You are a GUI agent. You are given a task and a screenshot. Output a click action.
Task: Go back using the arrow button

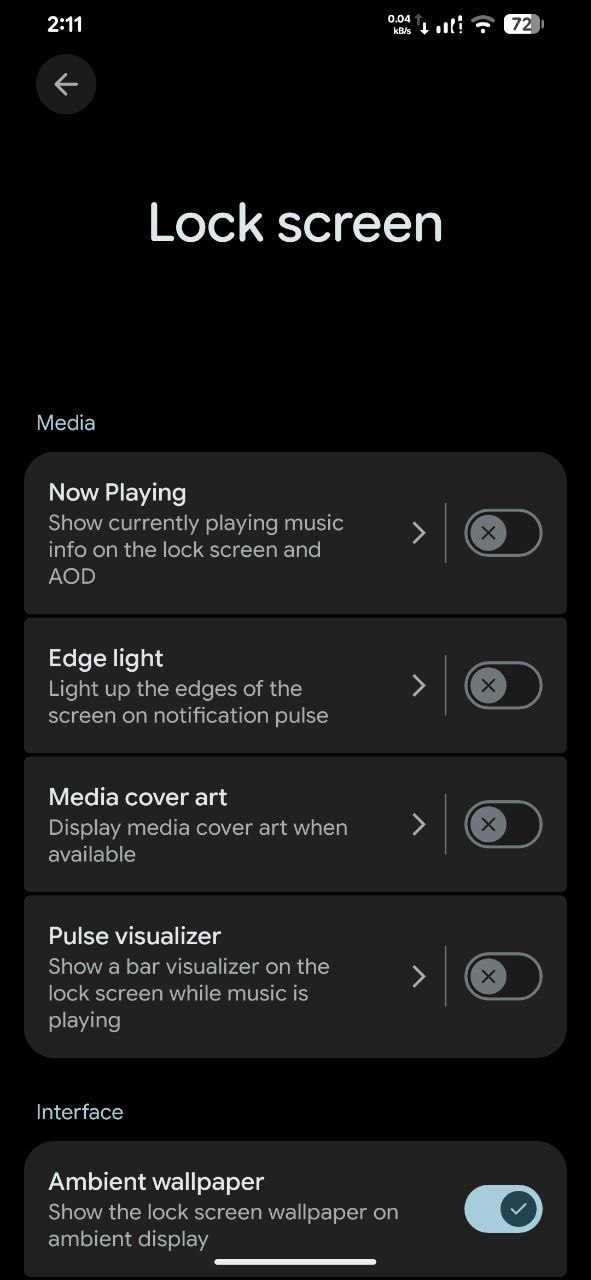[x=66, y=85]
